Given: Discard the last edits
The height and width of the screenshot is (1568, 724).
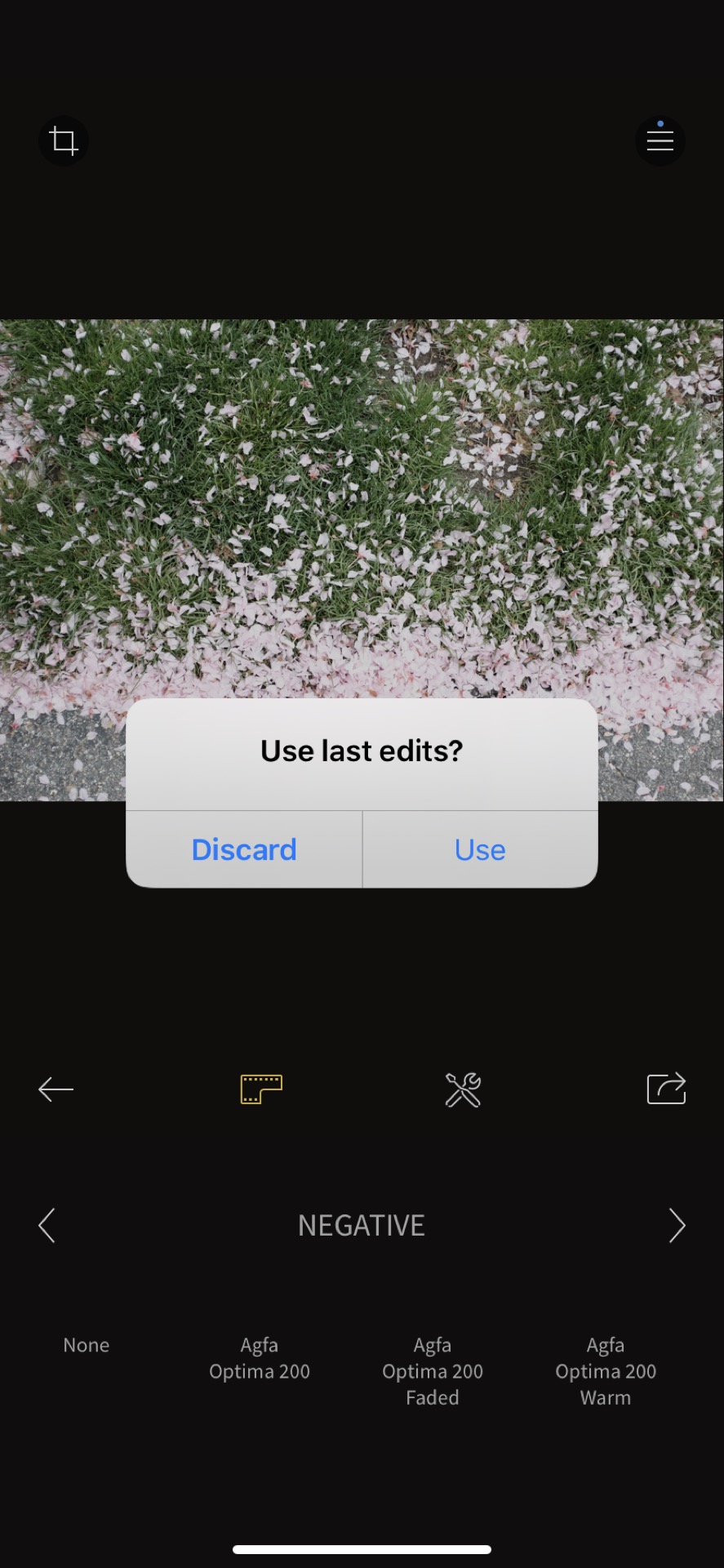Looking at the screenshot, I should [x=243, y=849].
